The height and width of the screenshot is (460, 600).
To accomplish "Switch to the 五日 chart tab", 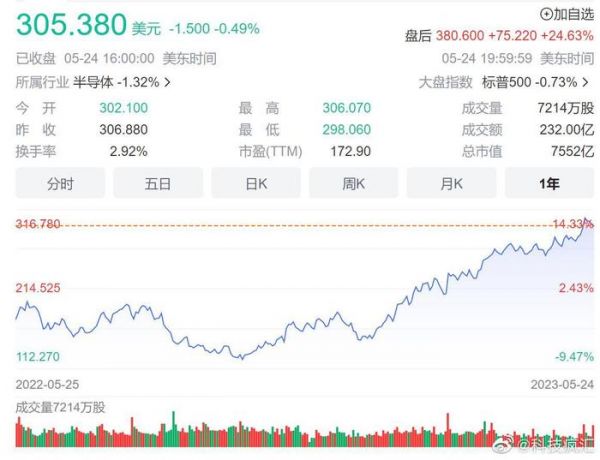I will tap(158, 183).
